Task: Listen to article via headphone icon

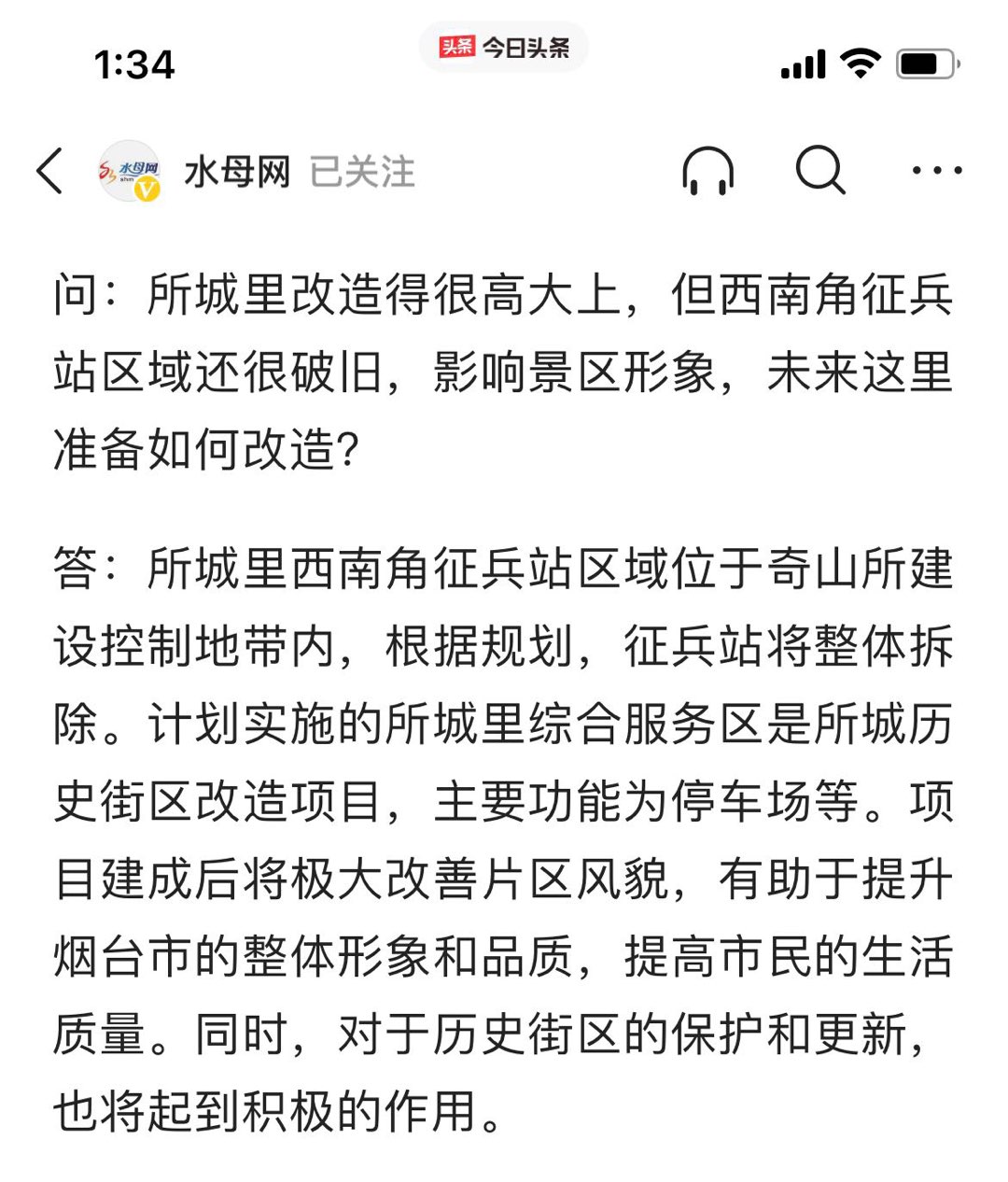Action: point(707,172)
